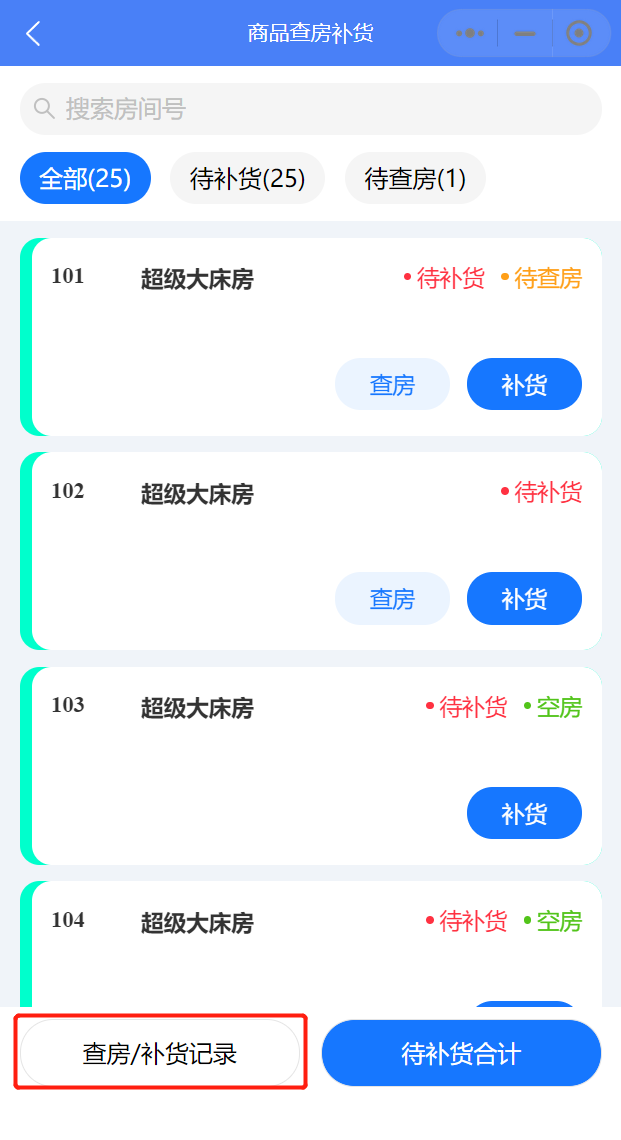Viewport: 621px width, 1140px height.
Task: Tap the 搜索房间号 search field
Action: coord(310,109)
